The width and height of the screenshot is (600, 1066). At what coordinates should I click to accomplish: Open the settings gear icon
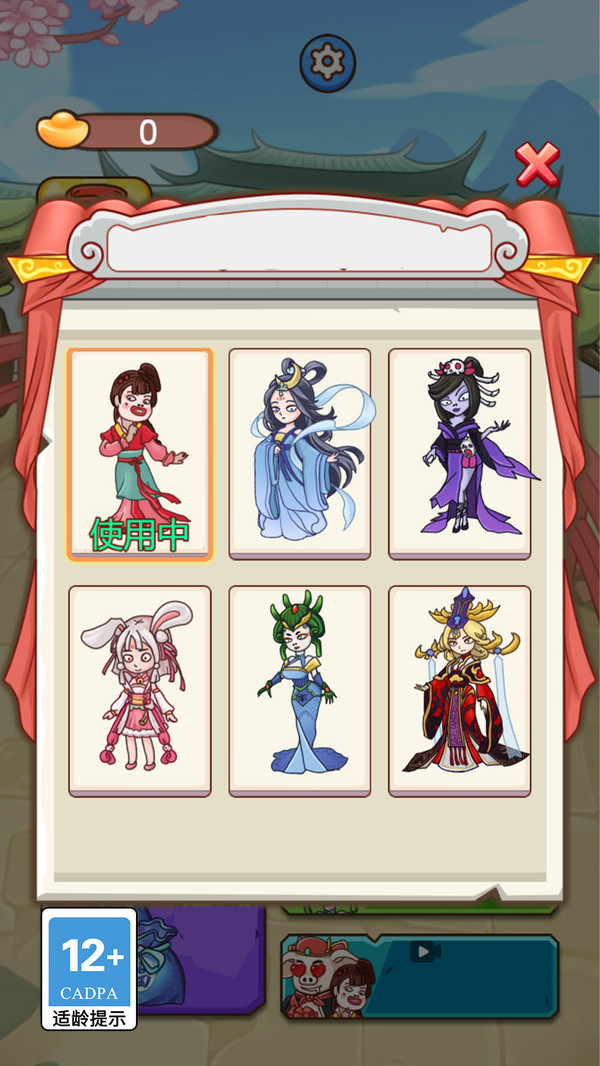point(327,63)
